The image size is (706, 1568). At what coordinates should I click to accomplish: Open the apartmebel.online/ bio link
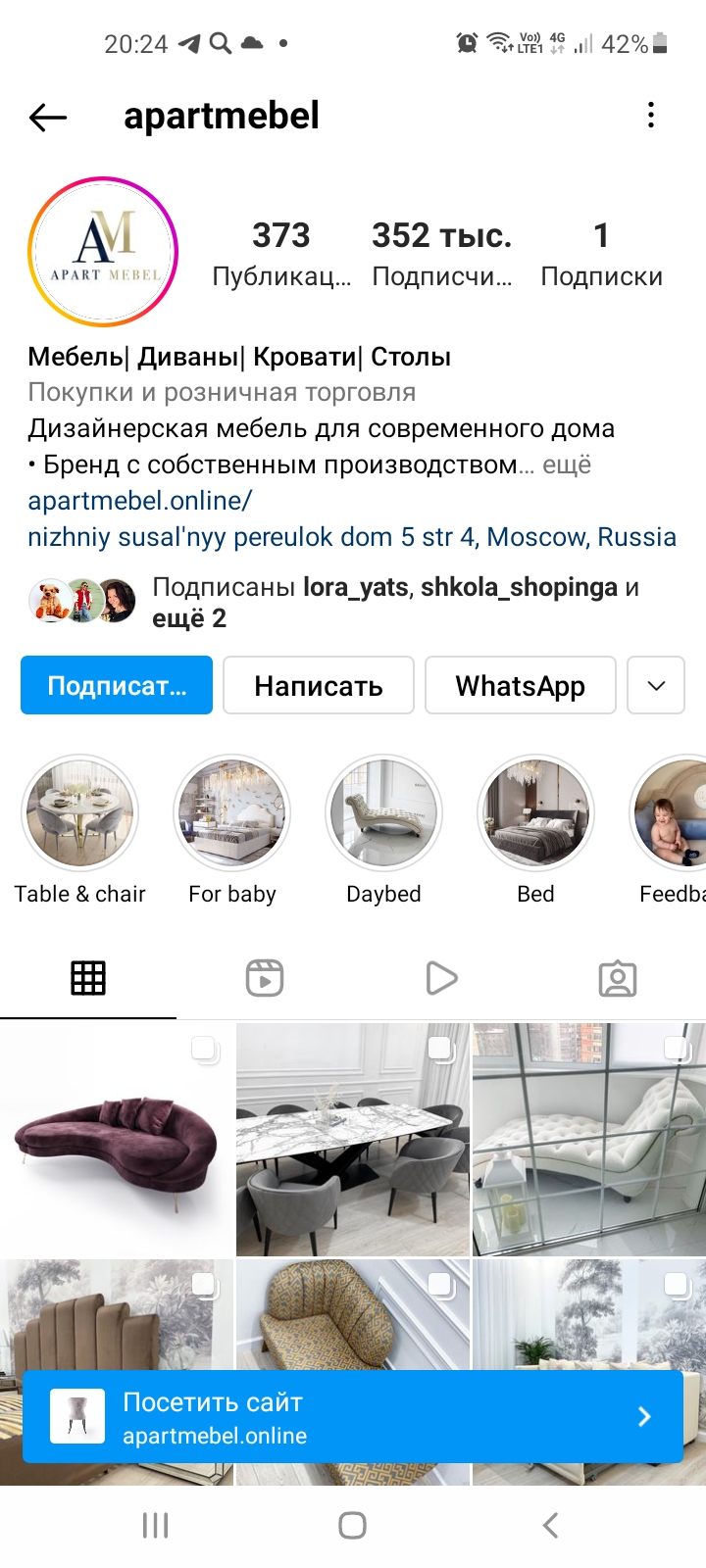point(140,501)
